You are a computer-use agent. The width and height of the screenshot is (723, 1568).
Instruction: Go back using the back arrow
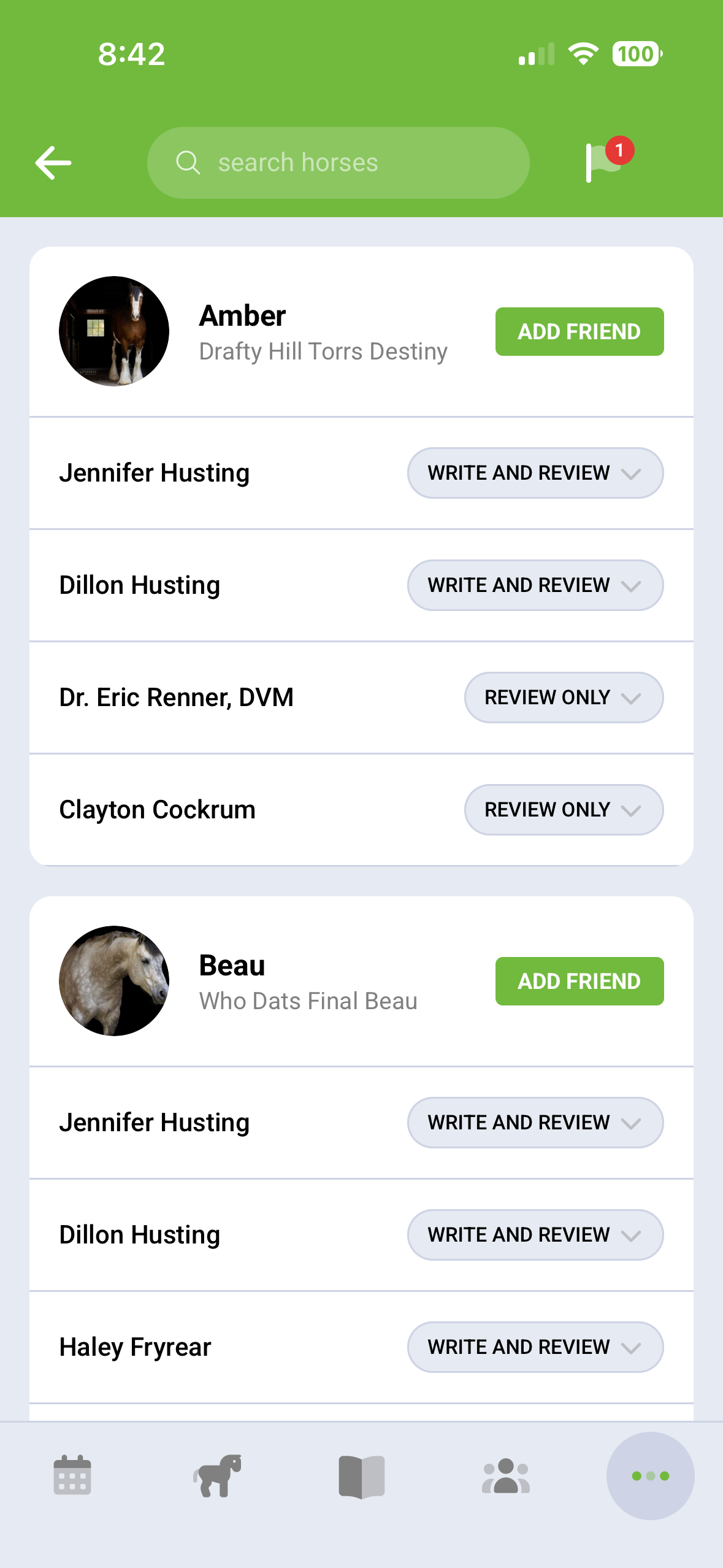(x=53, y=162)
